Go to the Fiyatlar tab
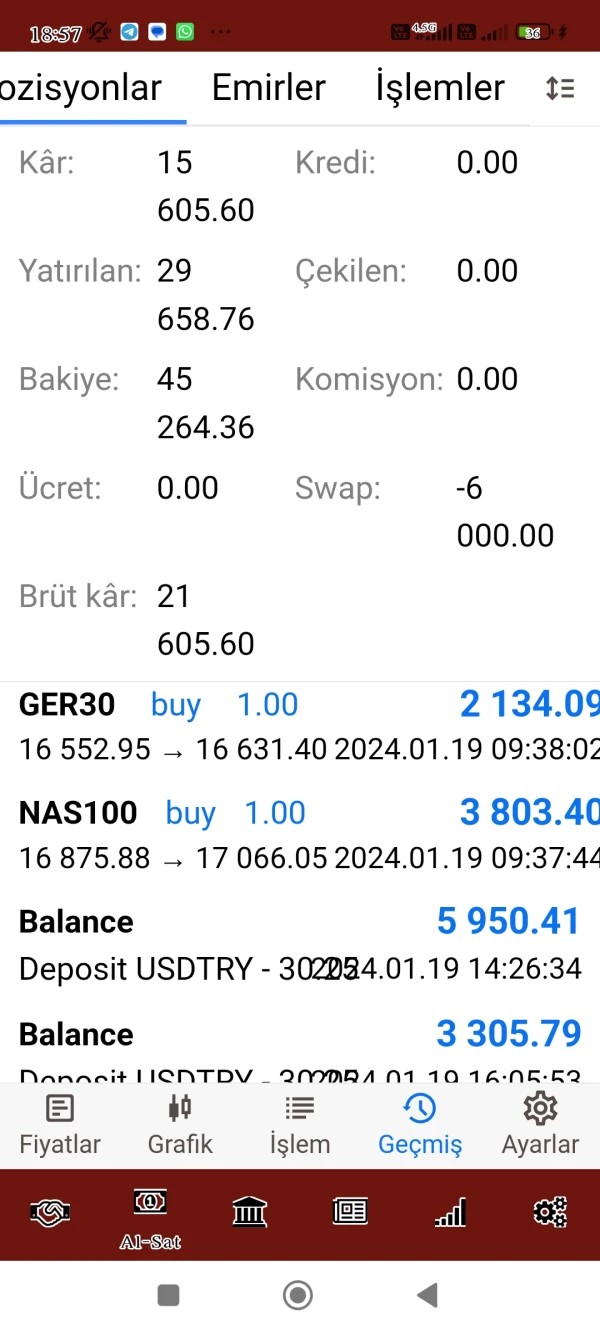This screenshot has width=600, height=1333. tap(60, 1124)
